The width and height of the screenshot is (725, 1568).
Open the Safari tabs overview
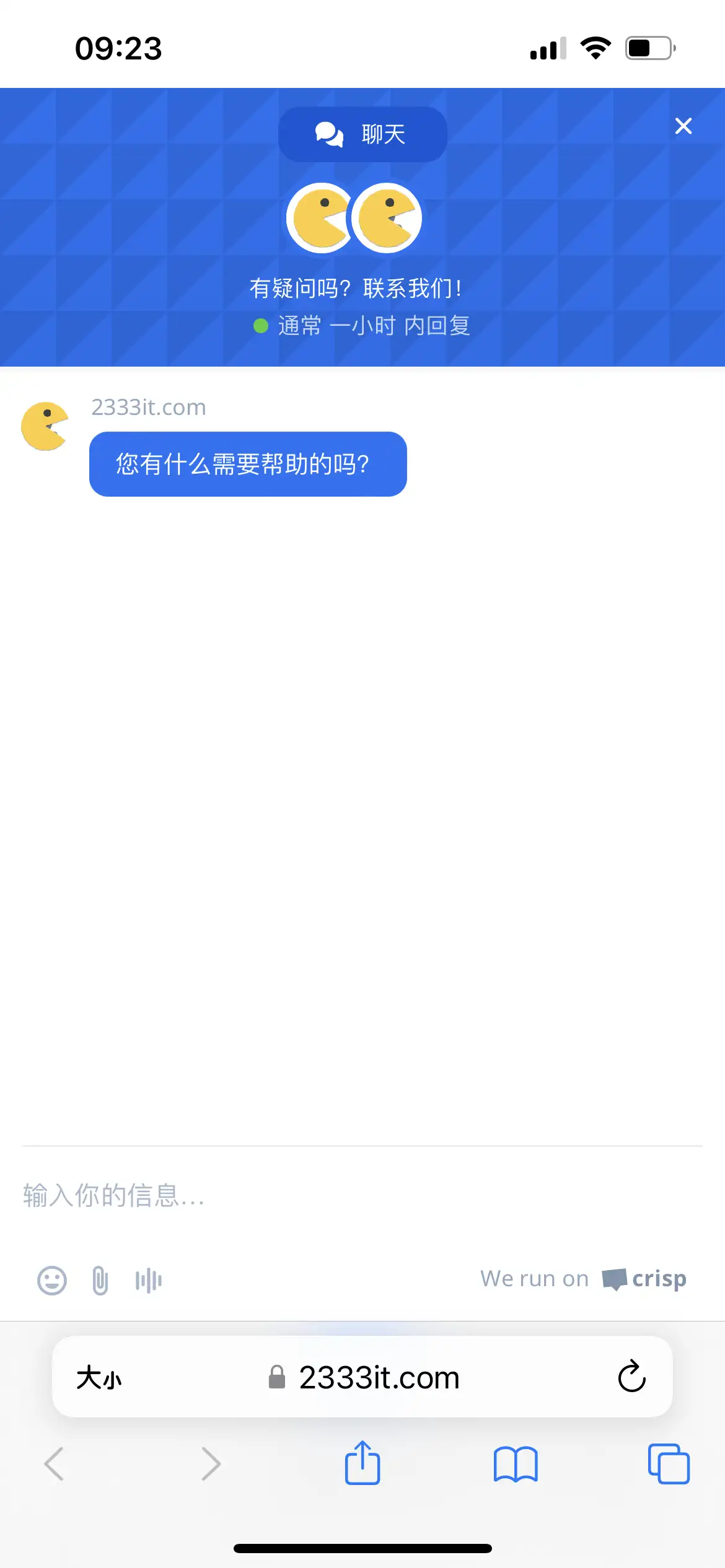tap(669, 1464)
